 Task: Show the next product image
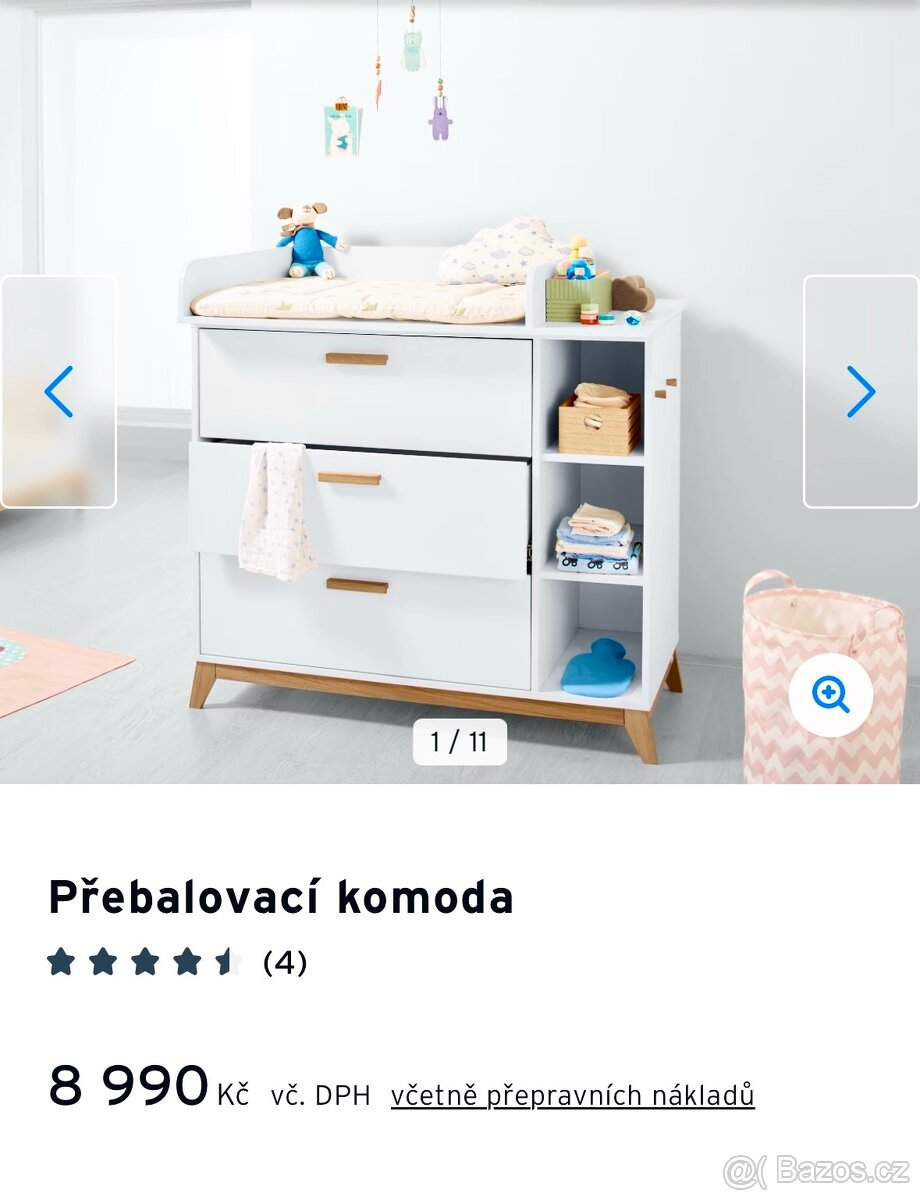[x=861, y=391]
